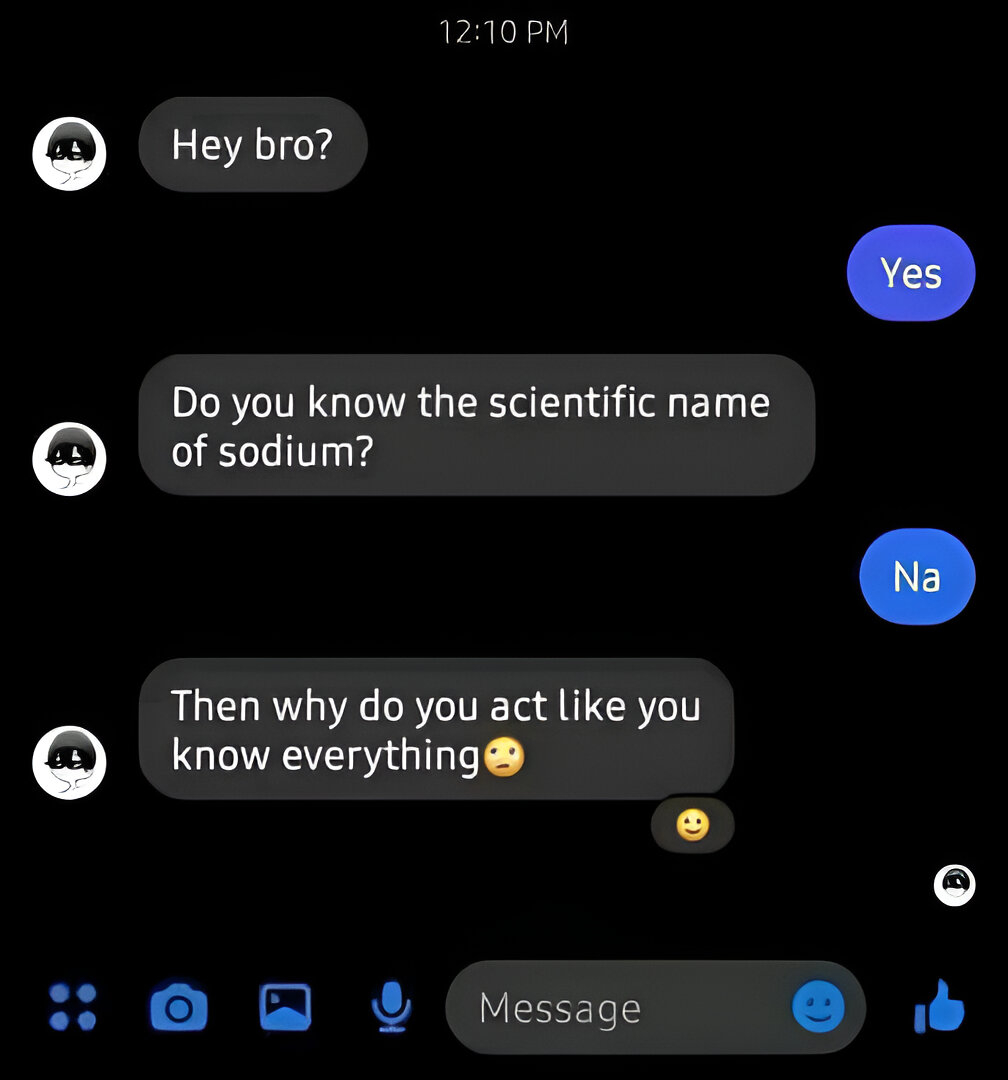Viewport: 1008px width, 1080px height.
Task: Open sender's avatar beside "Hey bro?"
Action: [x=70, y=153]
